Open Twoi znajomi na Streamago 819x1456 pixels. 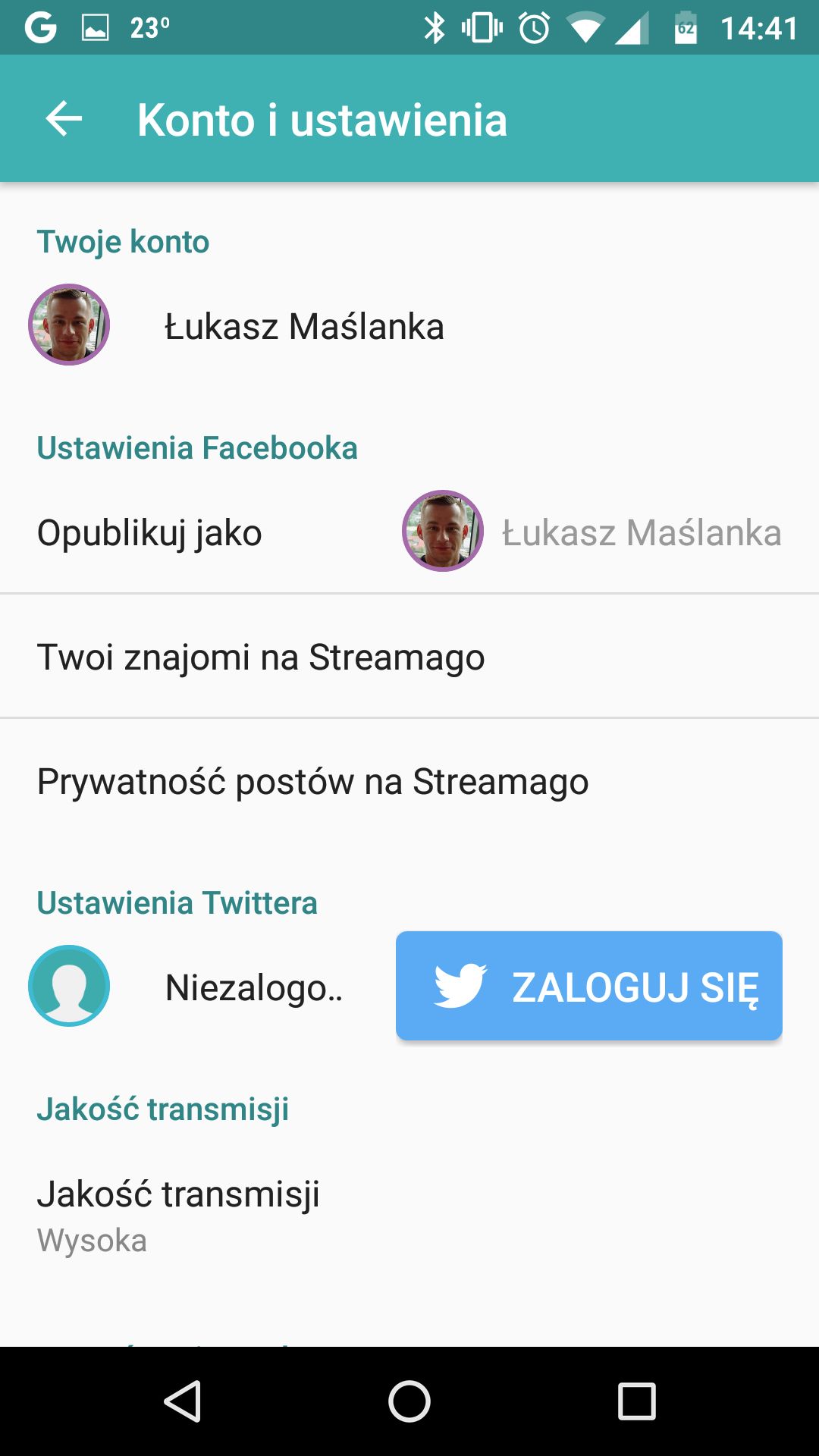pyautogui.click(x=409, y=657)
